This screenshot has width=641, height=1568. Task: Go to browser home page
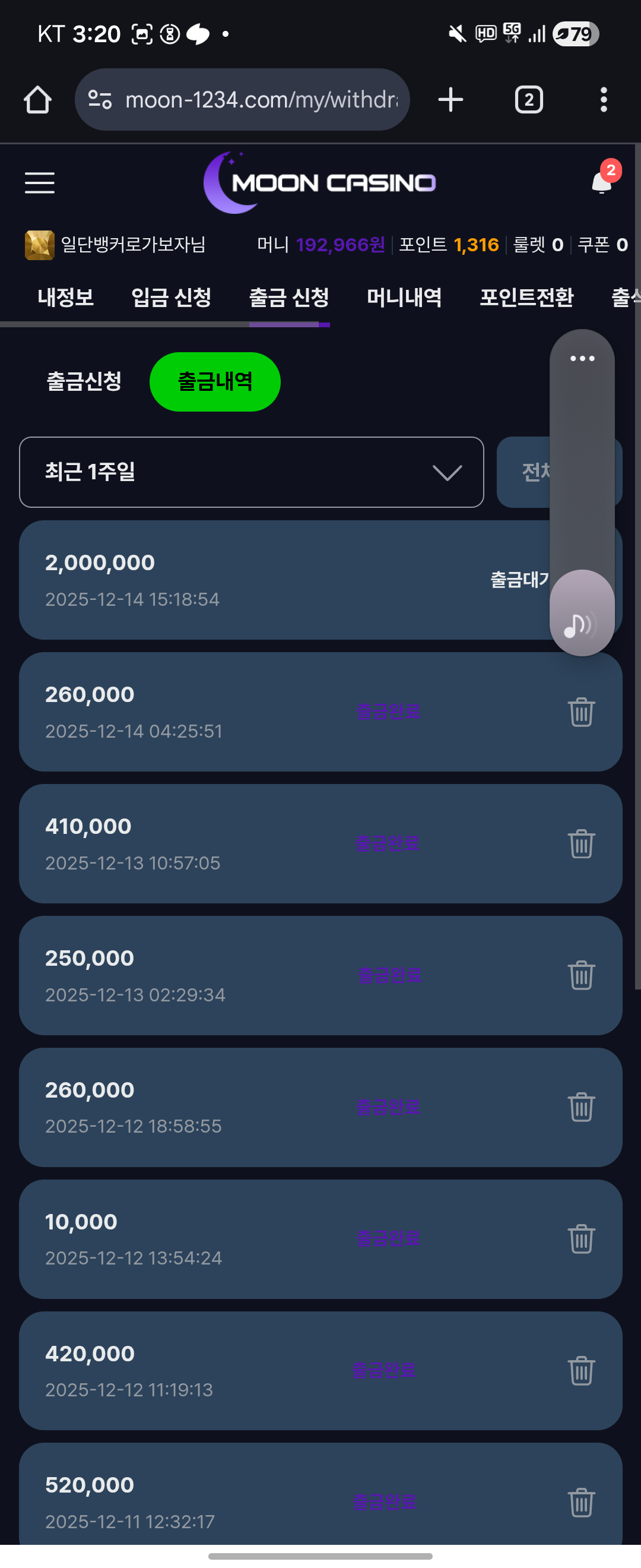coord(37,100)
